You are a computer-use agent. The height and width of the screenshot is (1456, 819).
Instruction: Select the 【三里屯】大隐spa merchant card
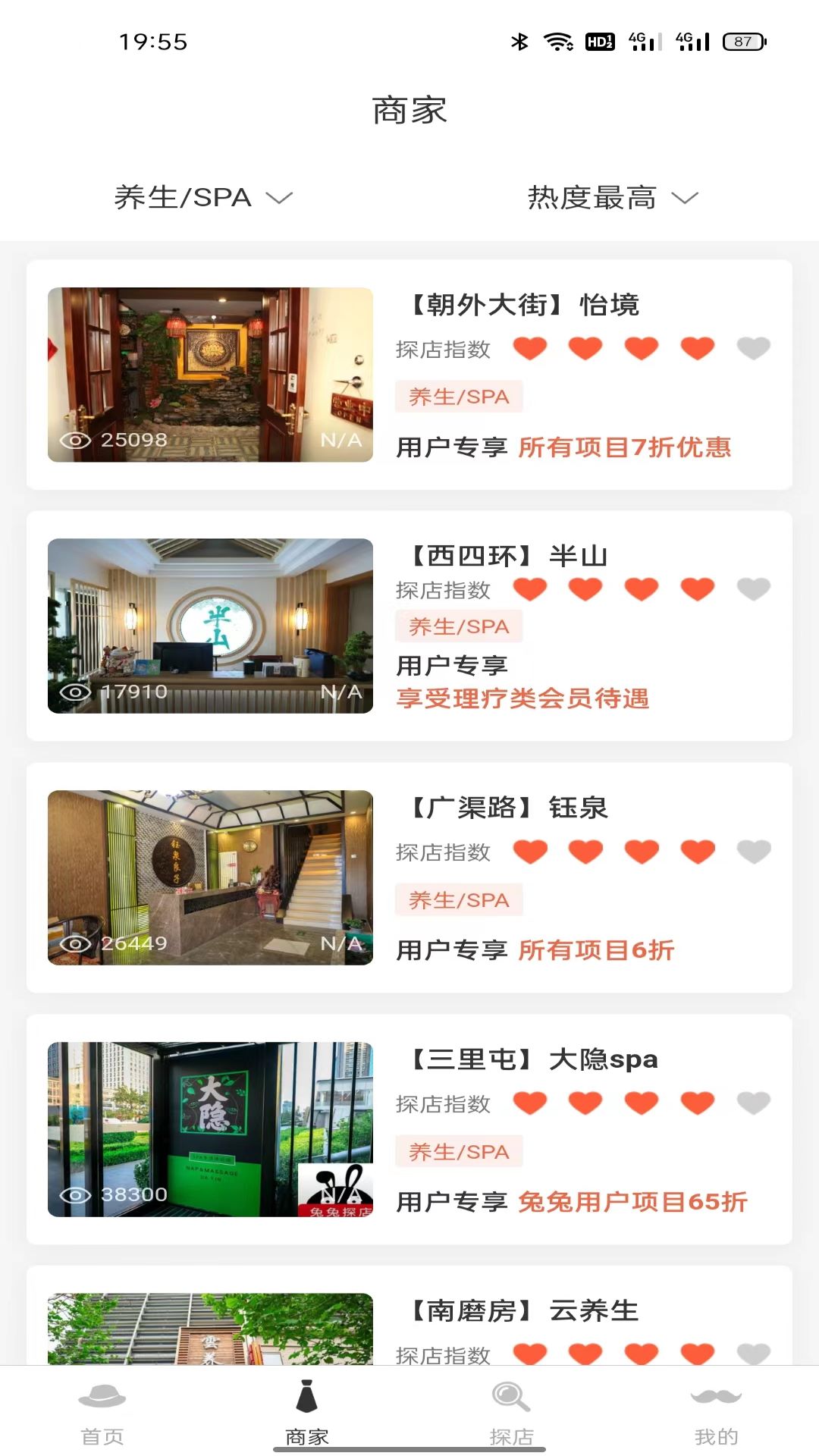409,1129
